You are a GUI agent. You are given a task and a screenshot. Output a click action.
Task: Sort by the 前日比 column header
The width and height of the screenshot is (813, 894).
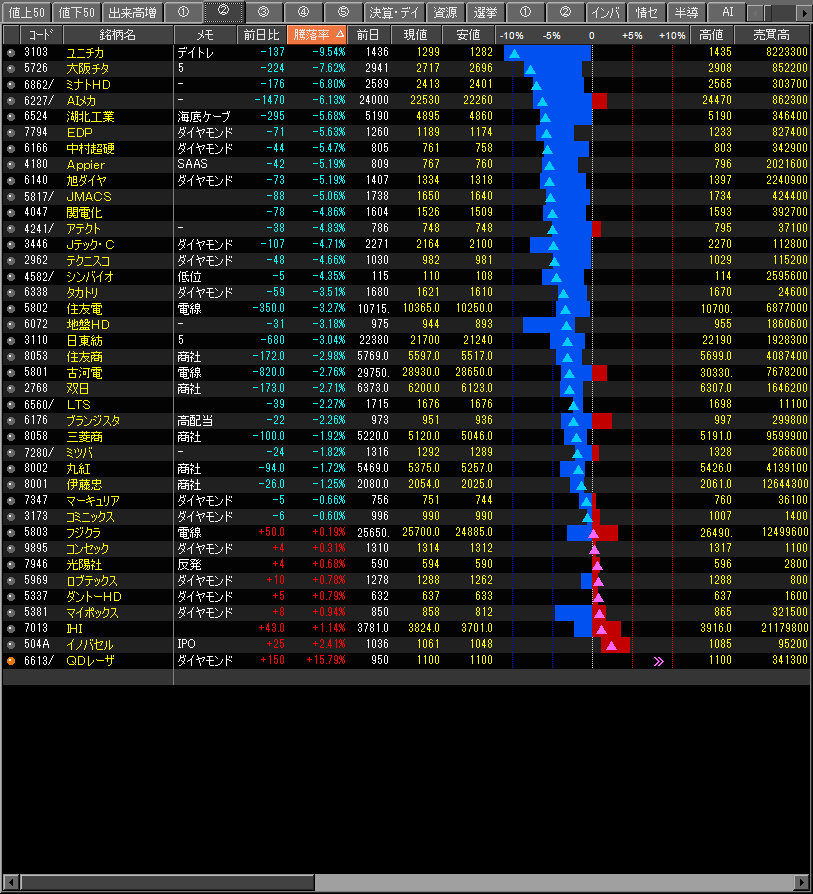tap(262, 34)
